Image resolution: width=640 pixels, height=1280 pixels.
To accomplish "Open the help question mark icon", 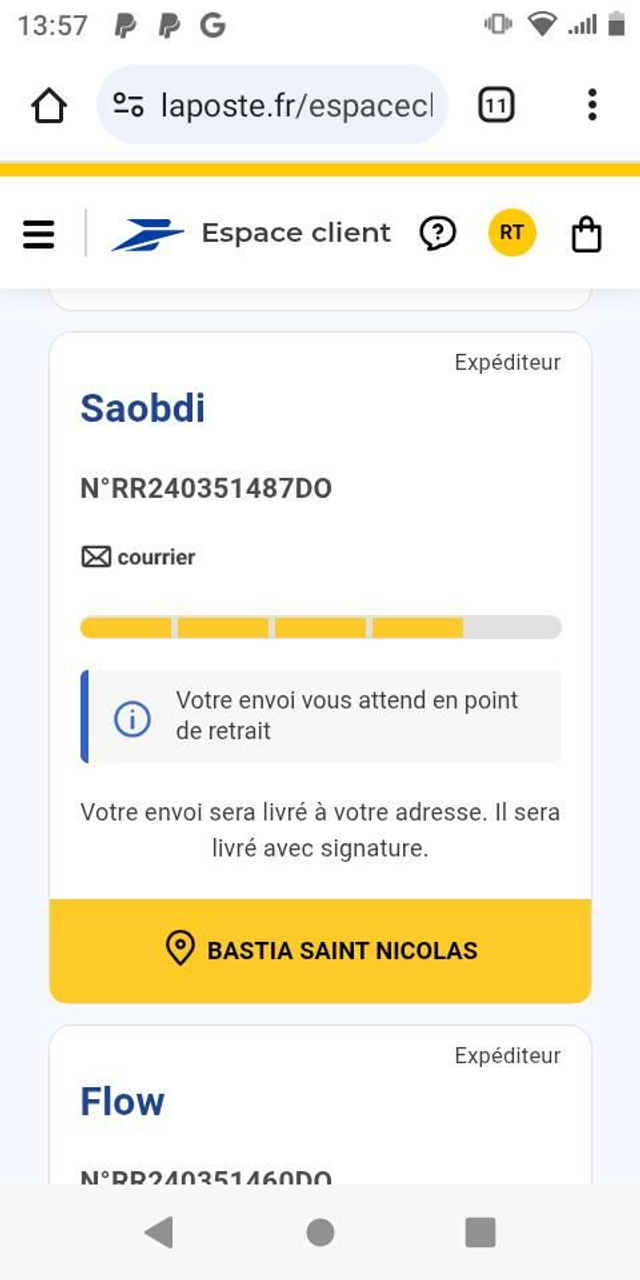I will coord(437,233).
